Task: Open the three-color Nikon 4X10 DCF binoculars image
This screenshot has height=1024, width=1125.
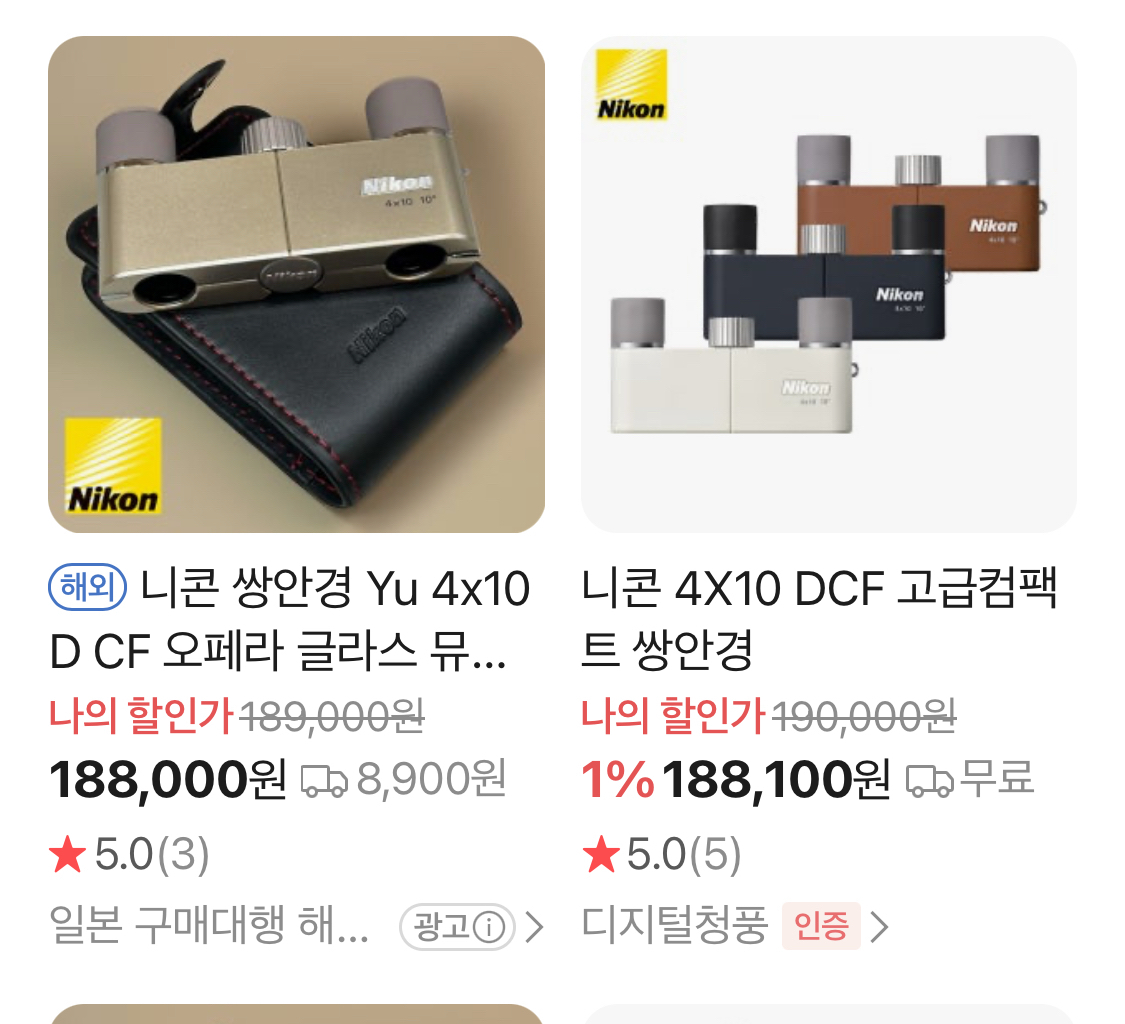Action: [x=828, y=284]
